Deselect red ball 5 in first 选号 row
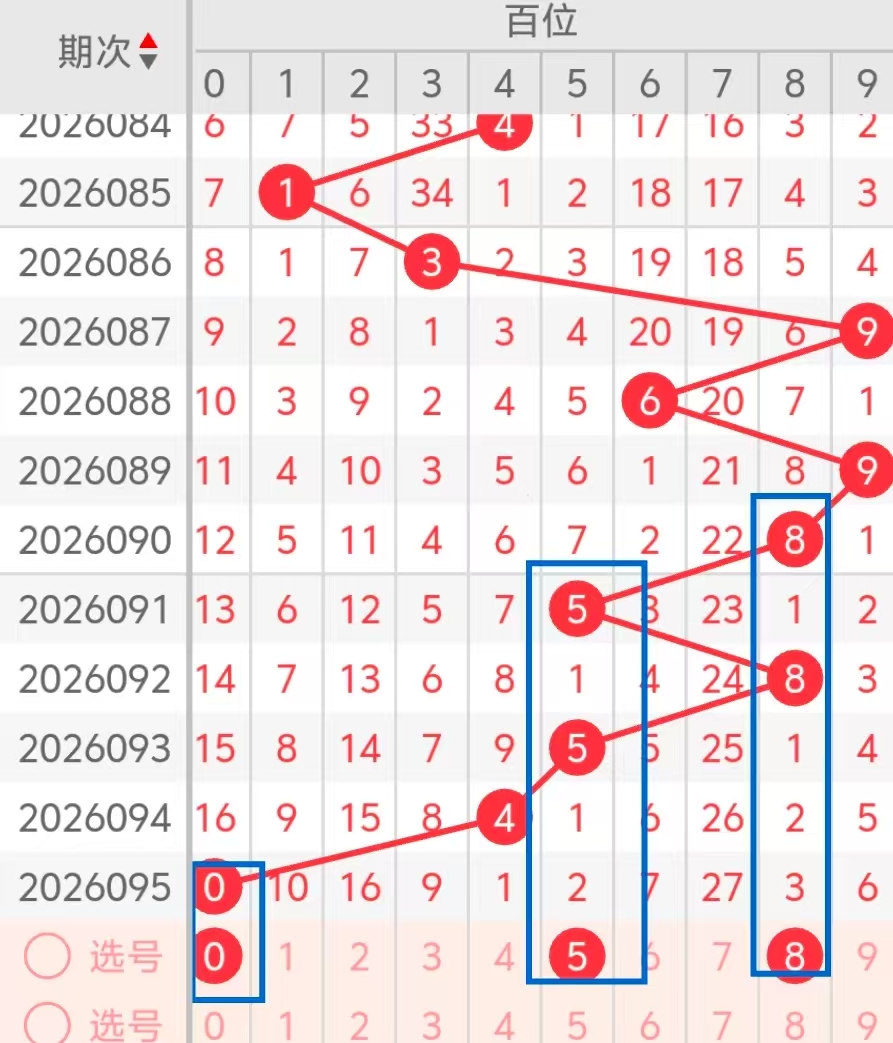893x1043 pixels. [577, 957]
